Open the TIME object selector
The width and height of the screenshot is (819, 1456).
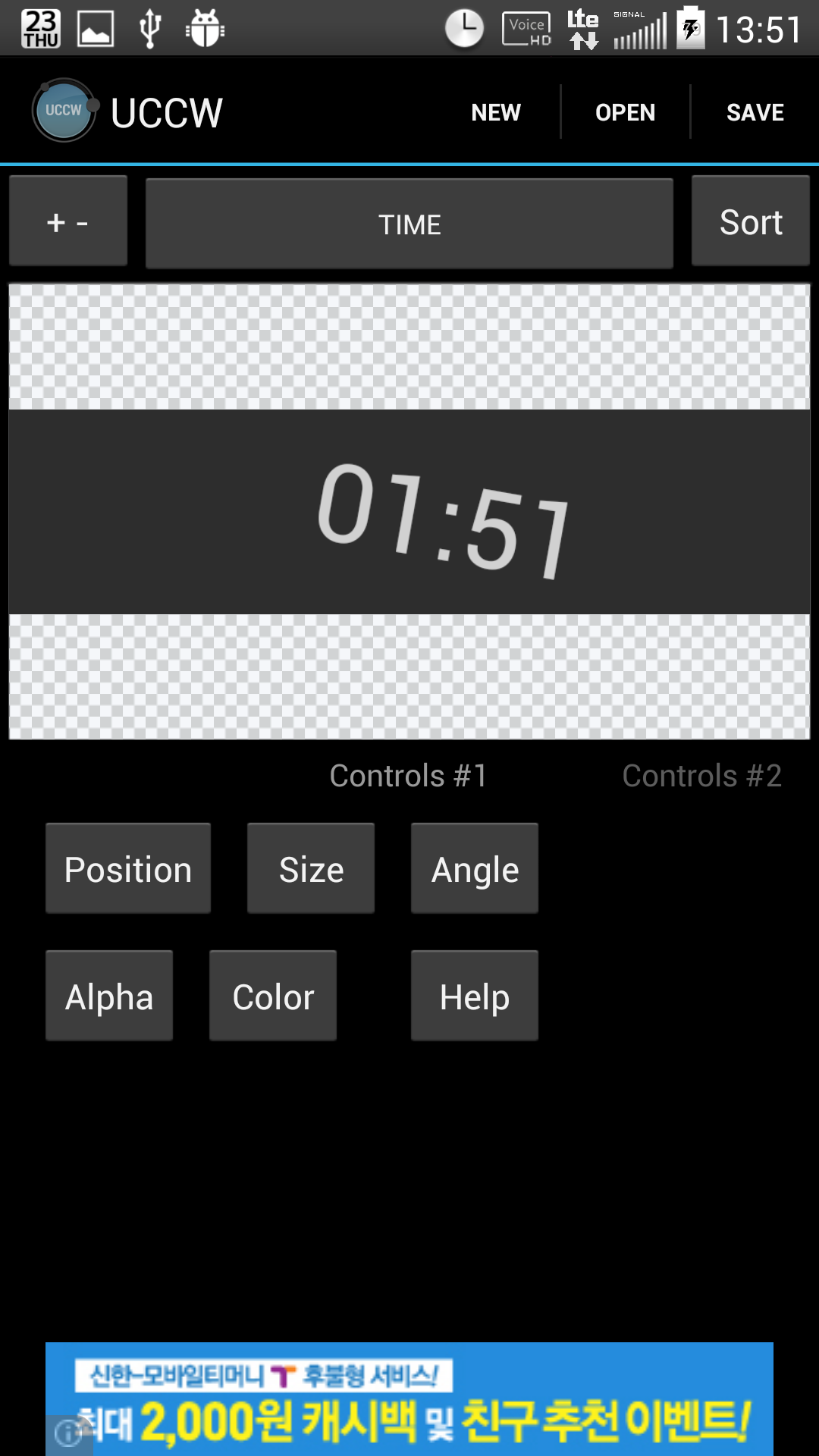pos(409,224)
